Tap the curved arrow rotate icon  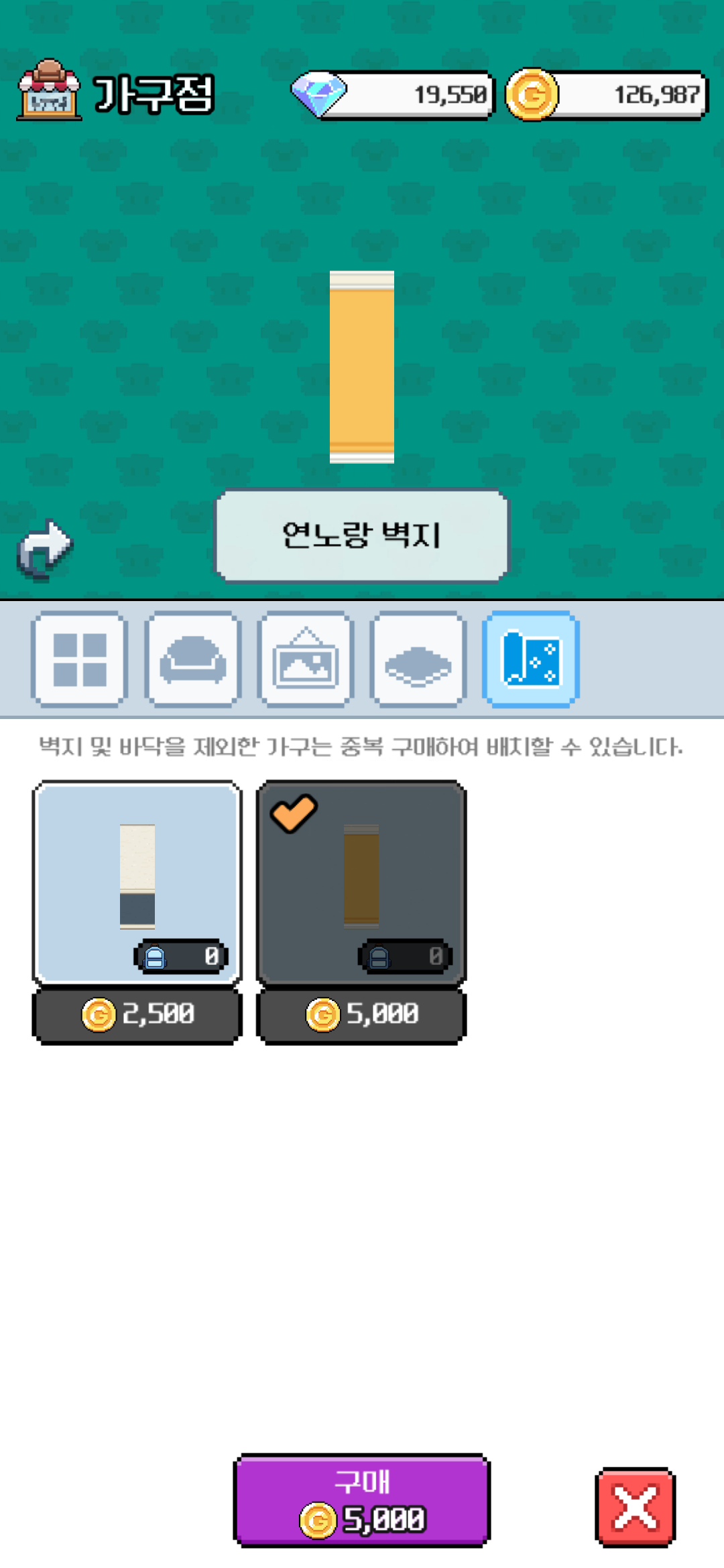45,549
